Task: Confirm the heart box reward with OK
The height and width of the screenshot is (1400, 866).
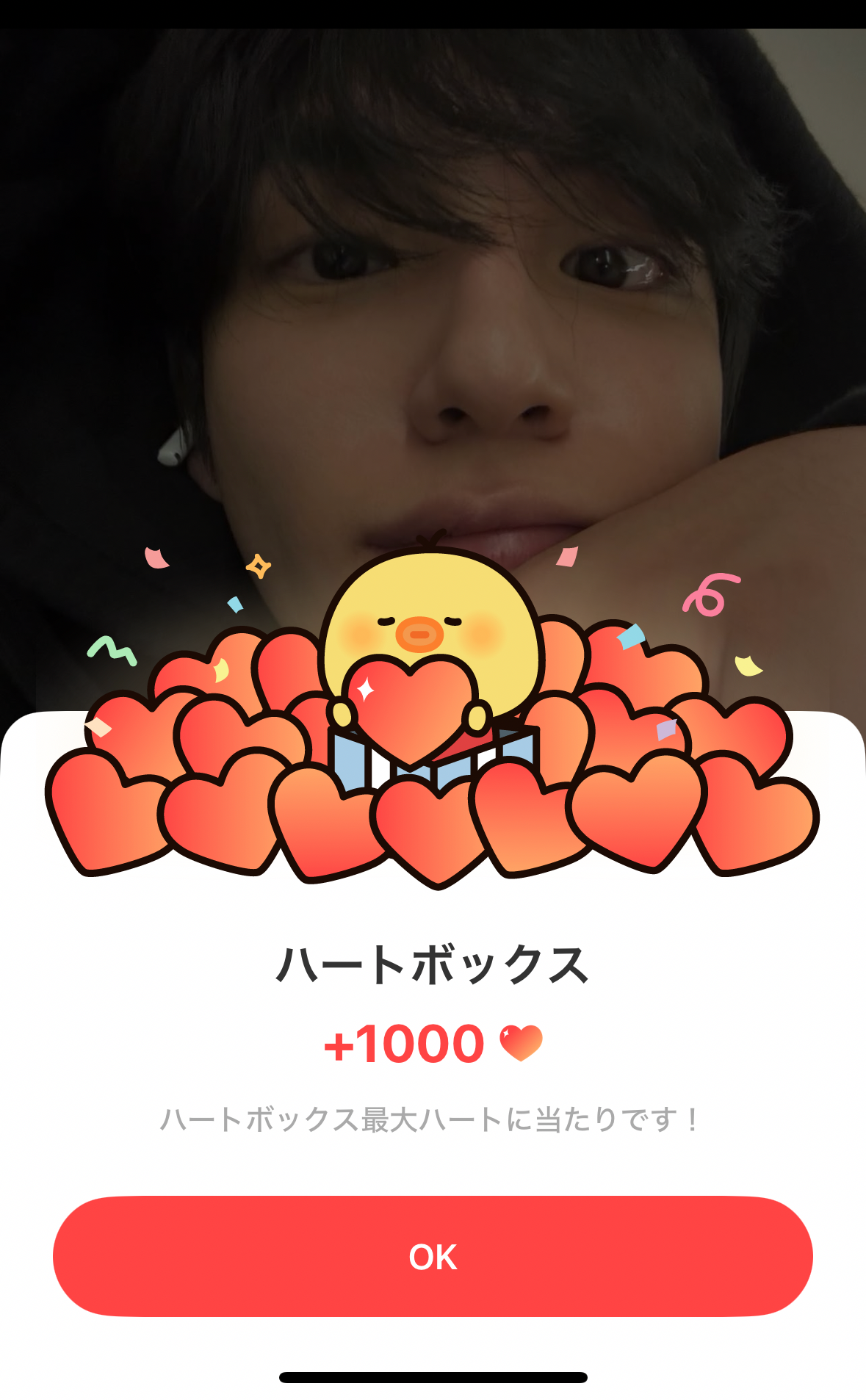Action: click(x=433, y=1256)
